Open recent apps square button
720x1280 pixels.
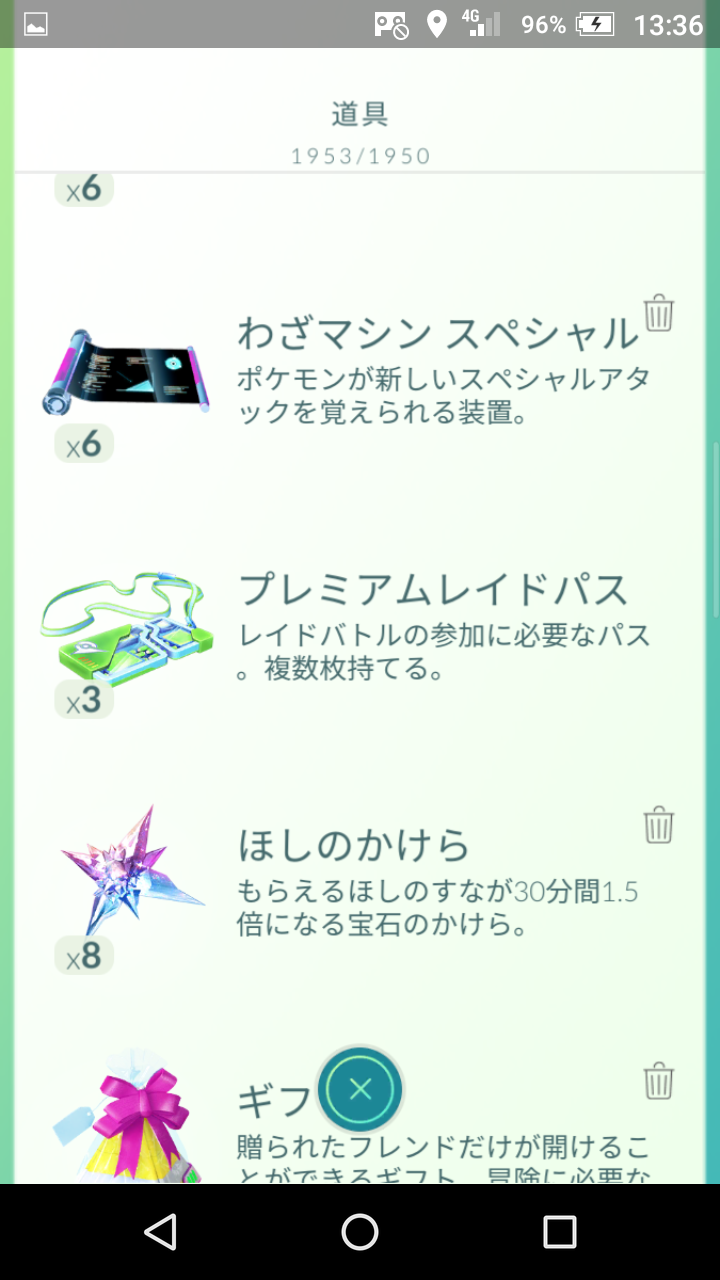560,1232
